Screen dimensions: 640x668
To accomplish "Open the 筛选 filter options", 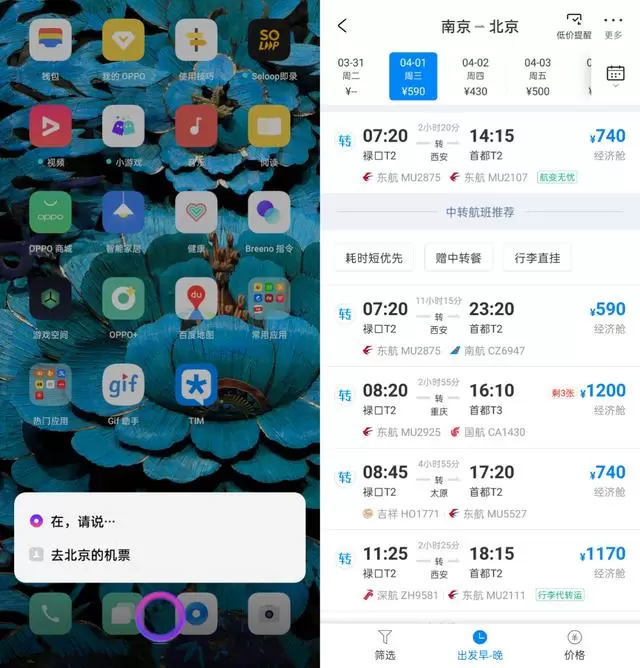I will pos(385,643).
